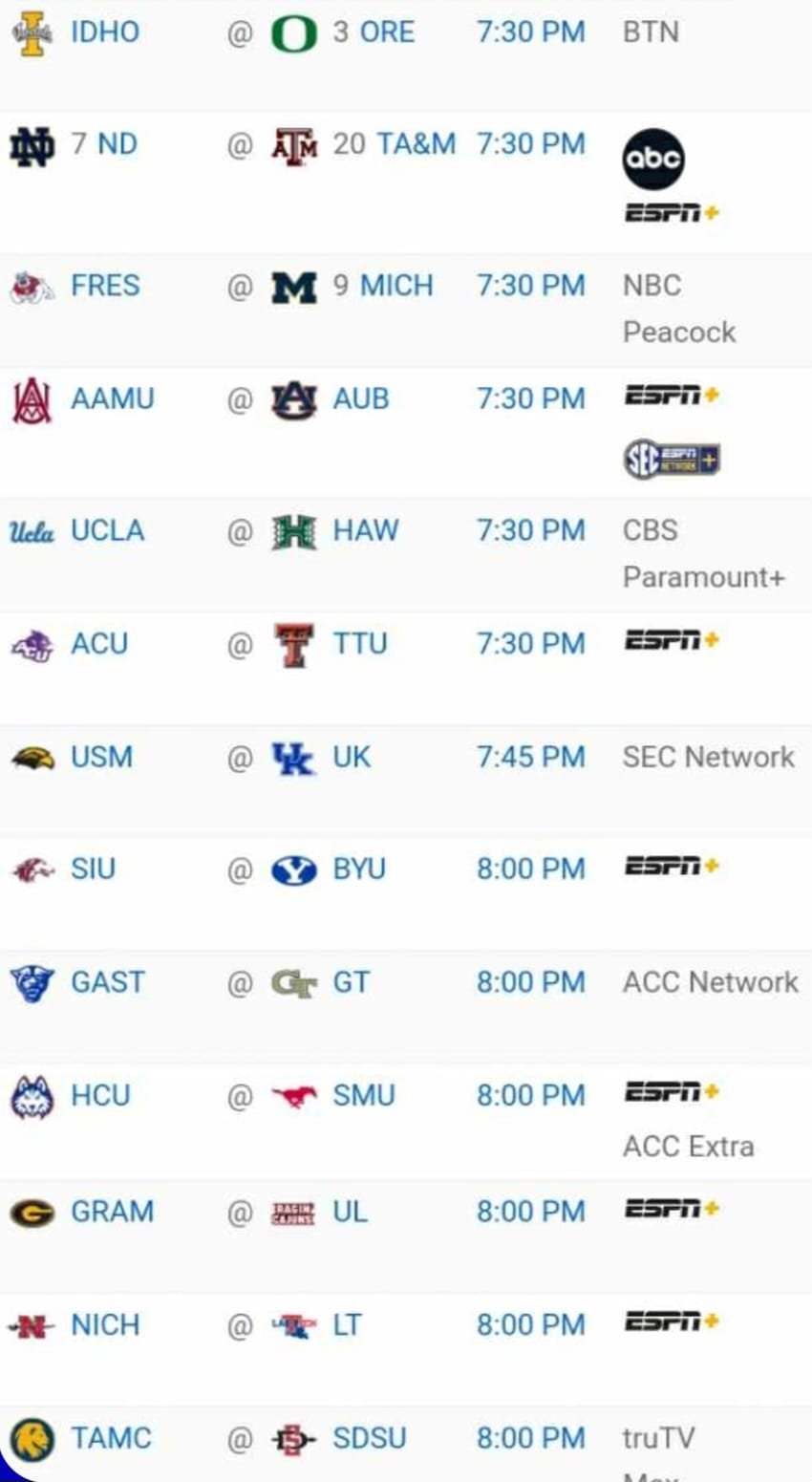Open the ORE team page
812x1482 pixels.
pyautogui.click(x=387, y=32)
